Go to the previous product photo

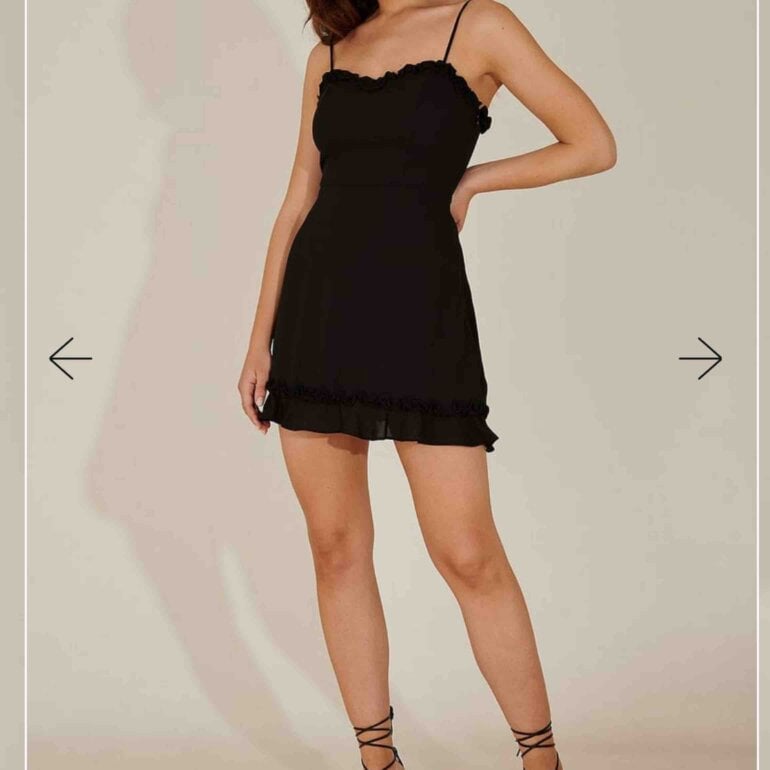pos(71,358)
